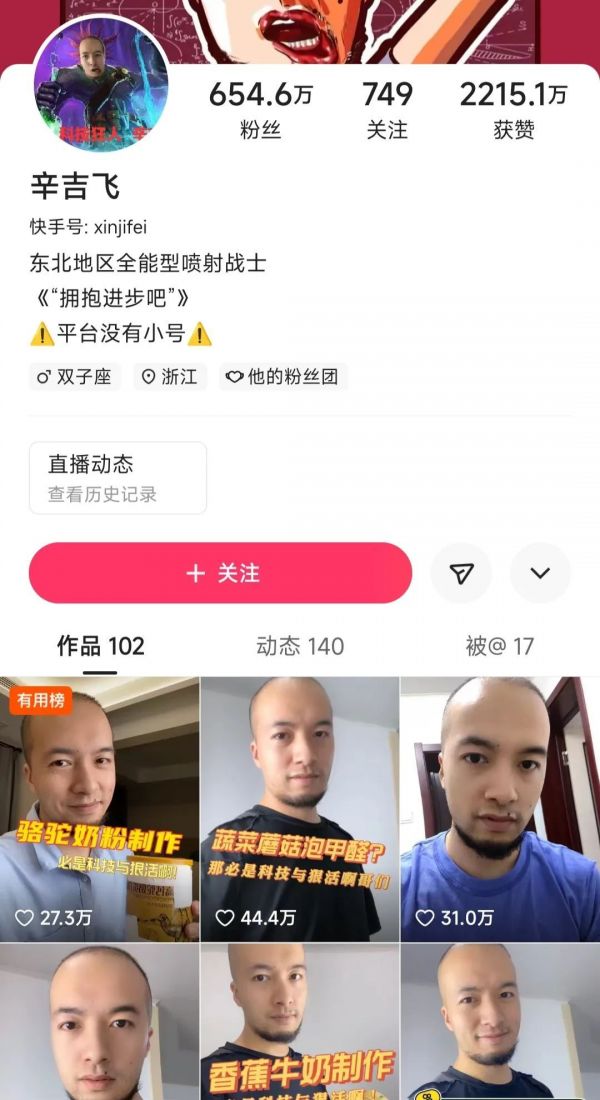Image resolution: width=600 pixels, height=1100 pixels.
Task: Tap the 浙江 location chip
Action: click(x=169, y=377)
